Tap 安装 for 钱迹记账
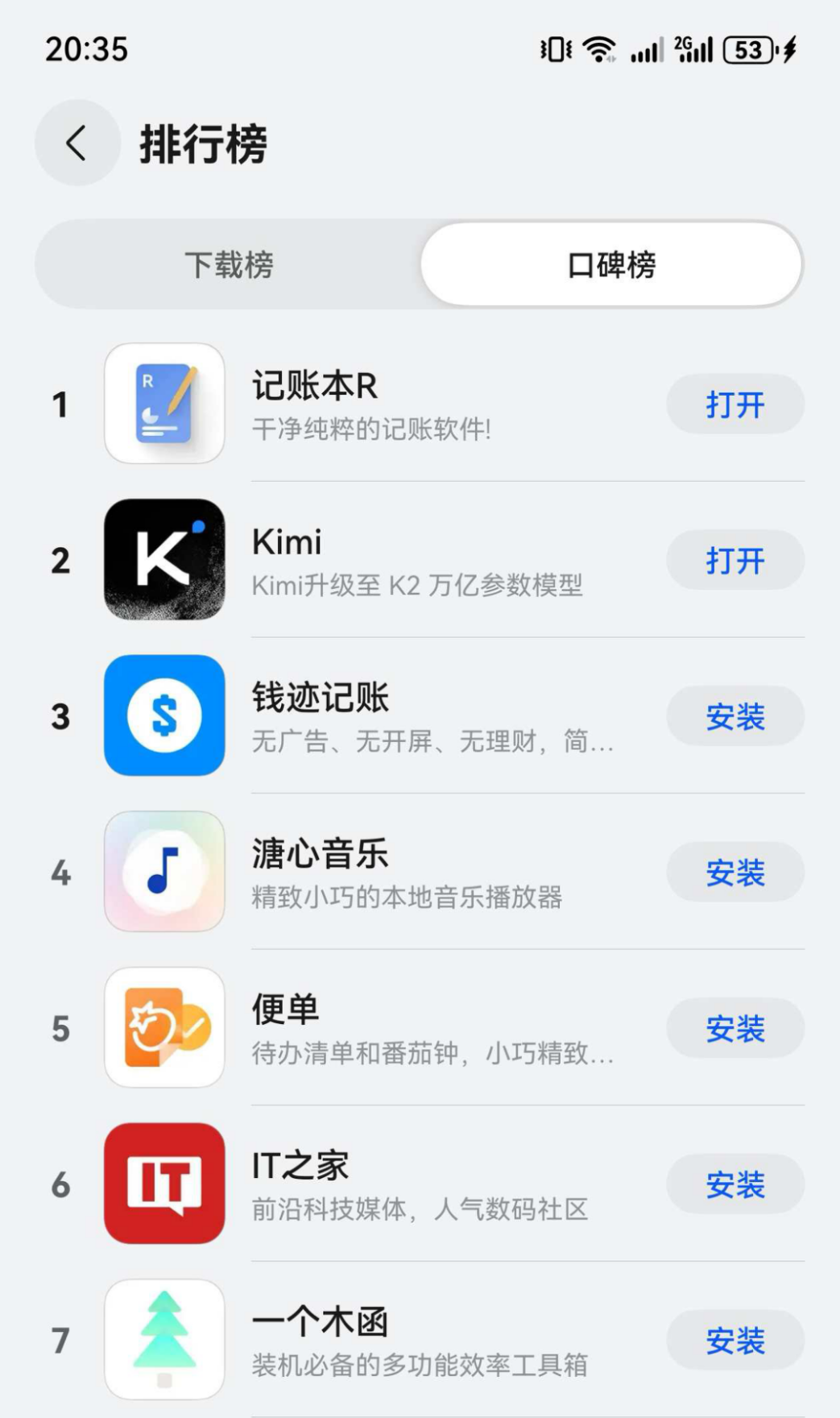 coord(734,716)
